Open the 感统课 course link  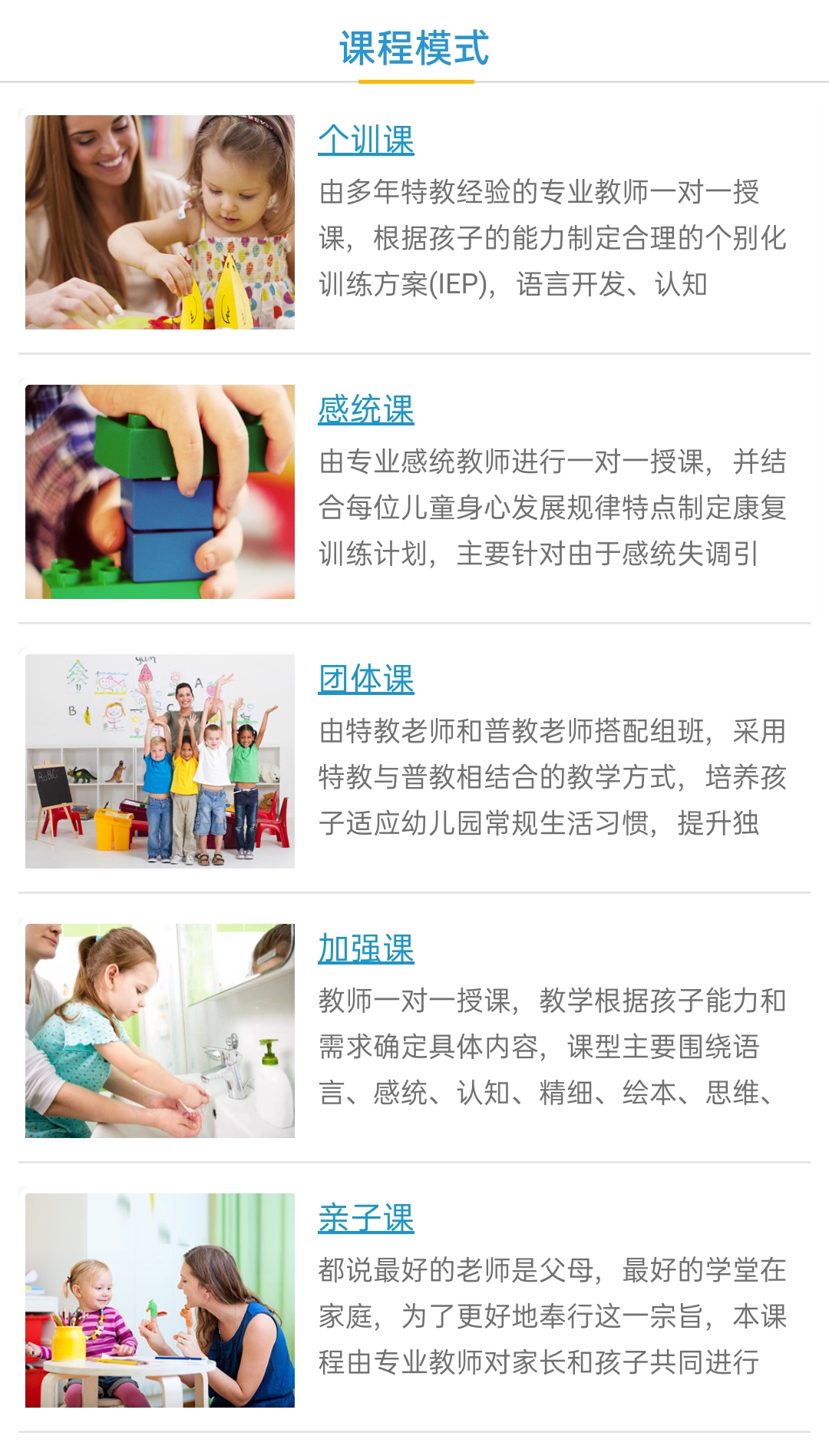(366, 410)
